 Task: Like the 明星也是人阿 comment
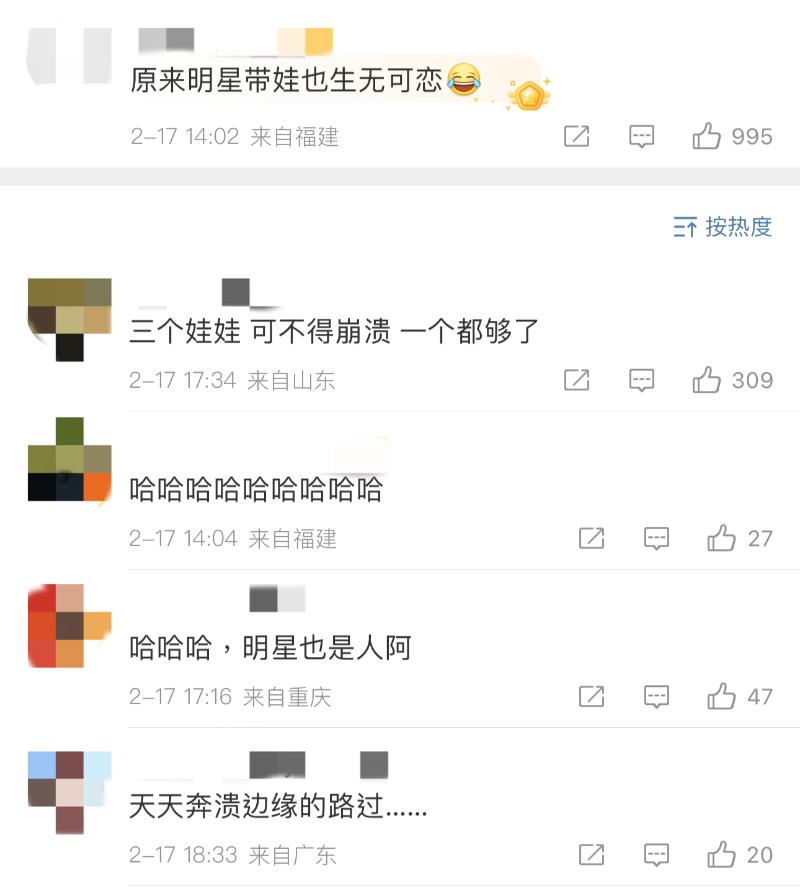[721, 697]
